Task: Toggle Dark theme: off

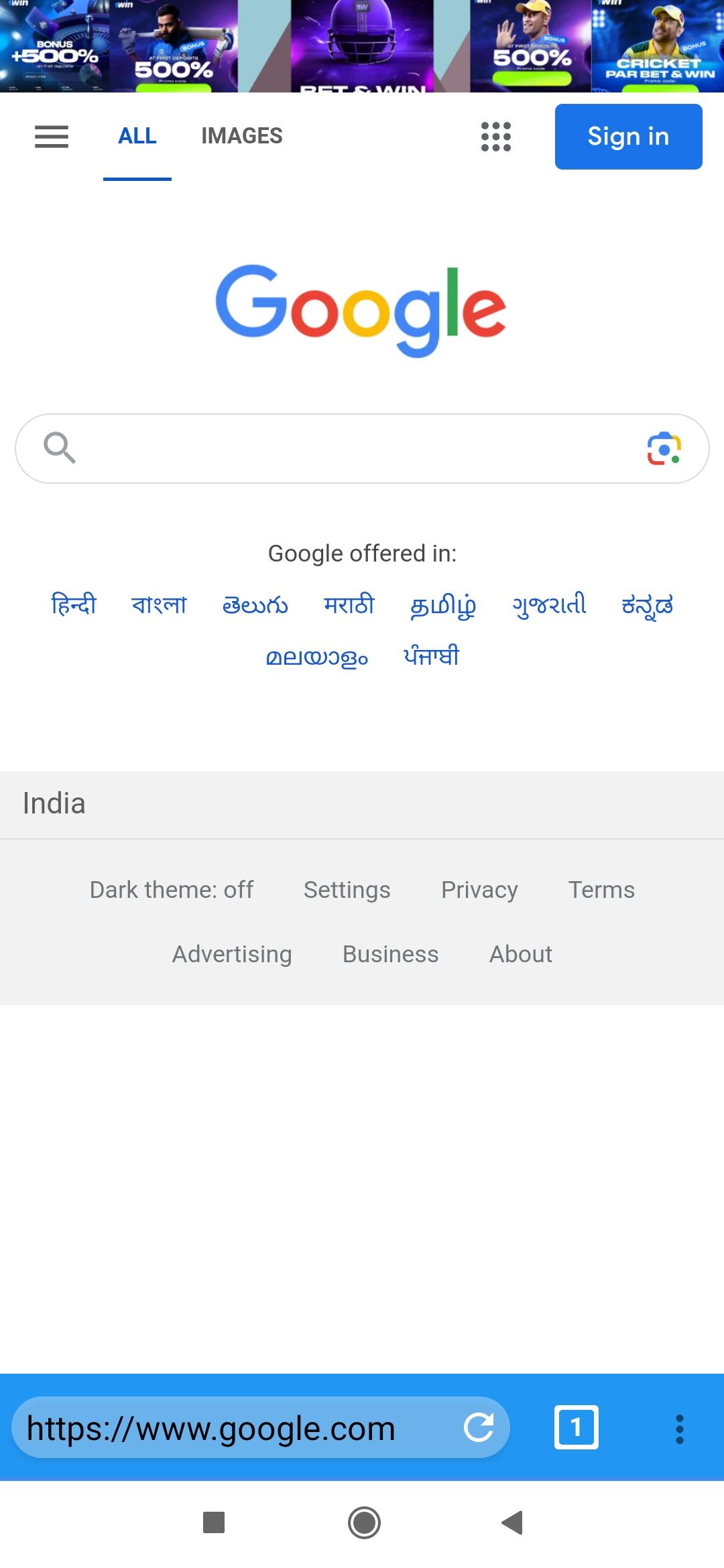Action: [x=172, y=890]
